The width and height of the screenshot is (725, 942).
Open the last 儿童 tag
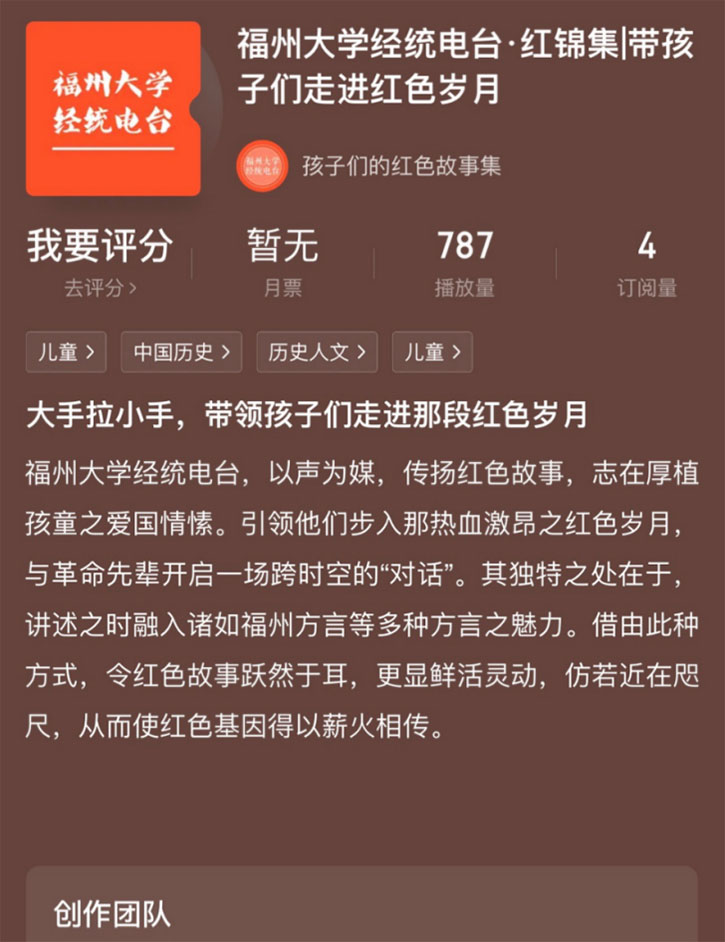coord(432,352)
